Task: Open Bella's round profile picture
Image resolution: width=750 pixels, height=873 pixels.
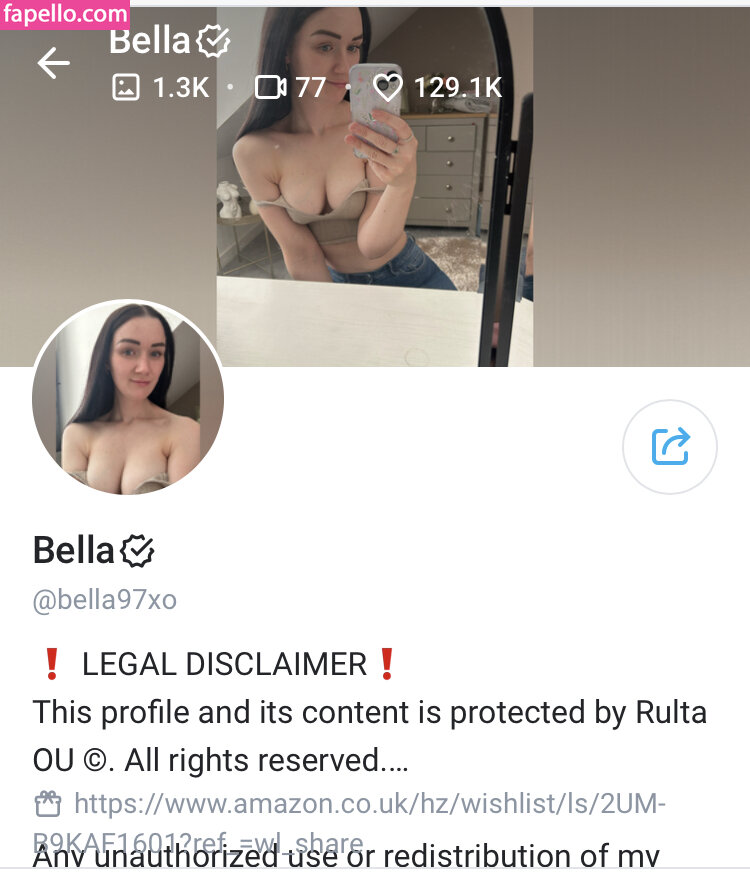Action: pos(128,399)
